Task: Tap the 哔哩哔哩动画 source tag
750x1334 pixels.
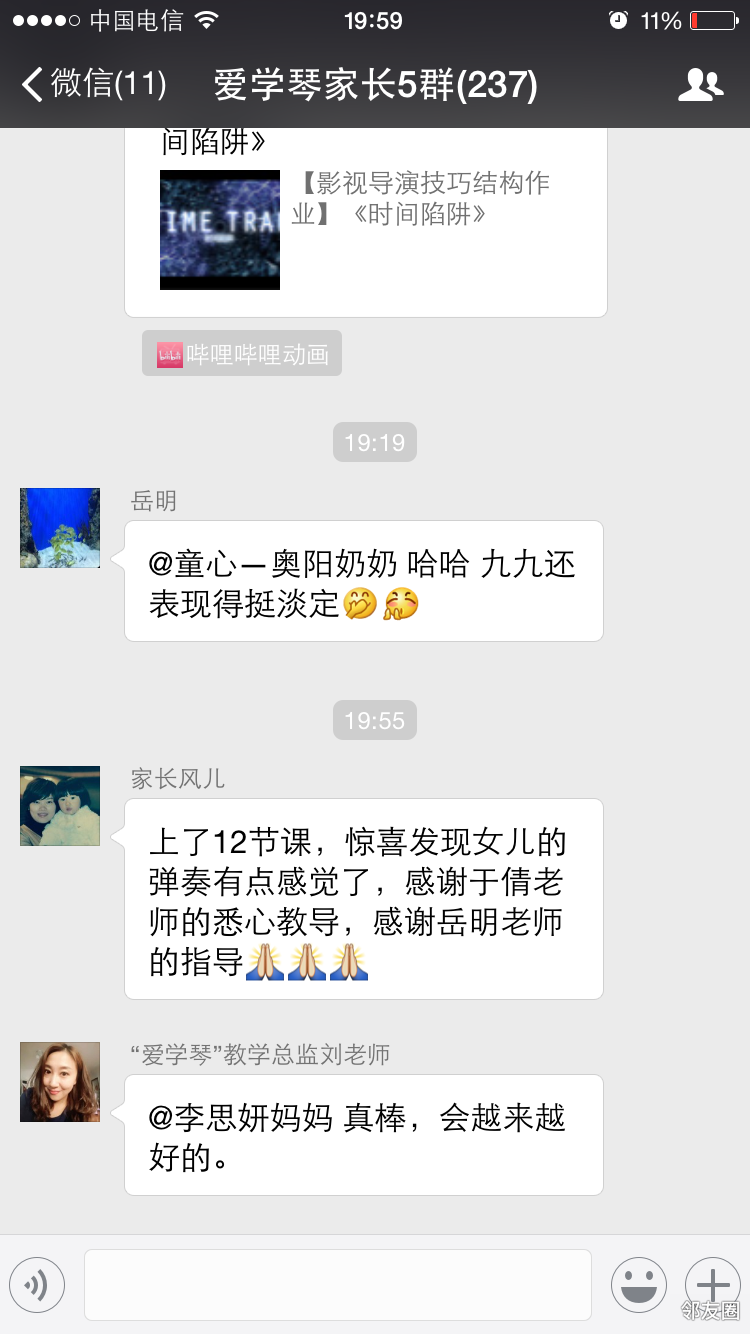Action: tap(242, 354)
